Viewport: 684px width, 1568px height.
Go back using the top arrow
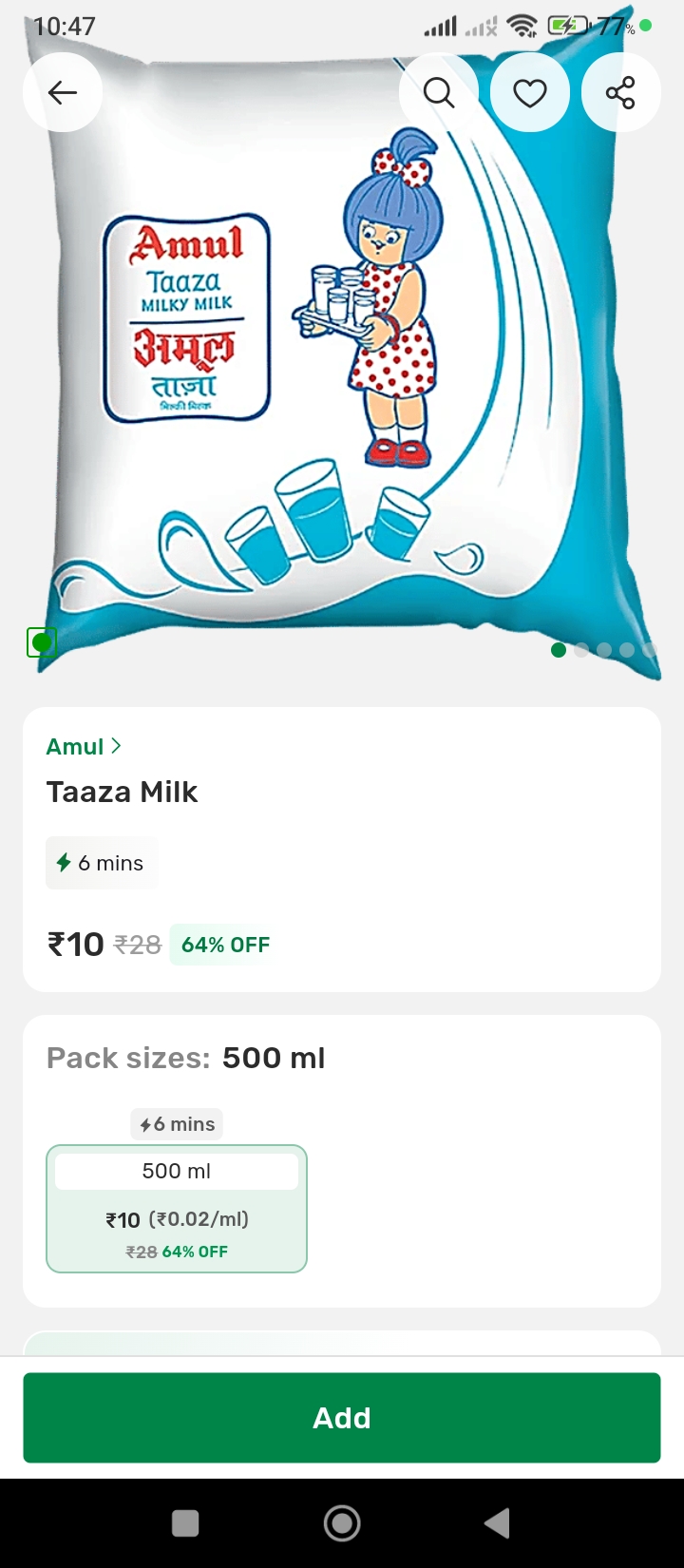pos(63,92)
